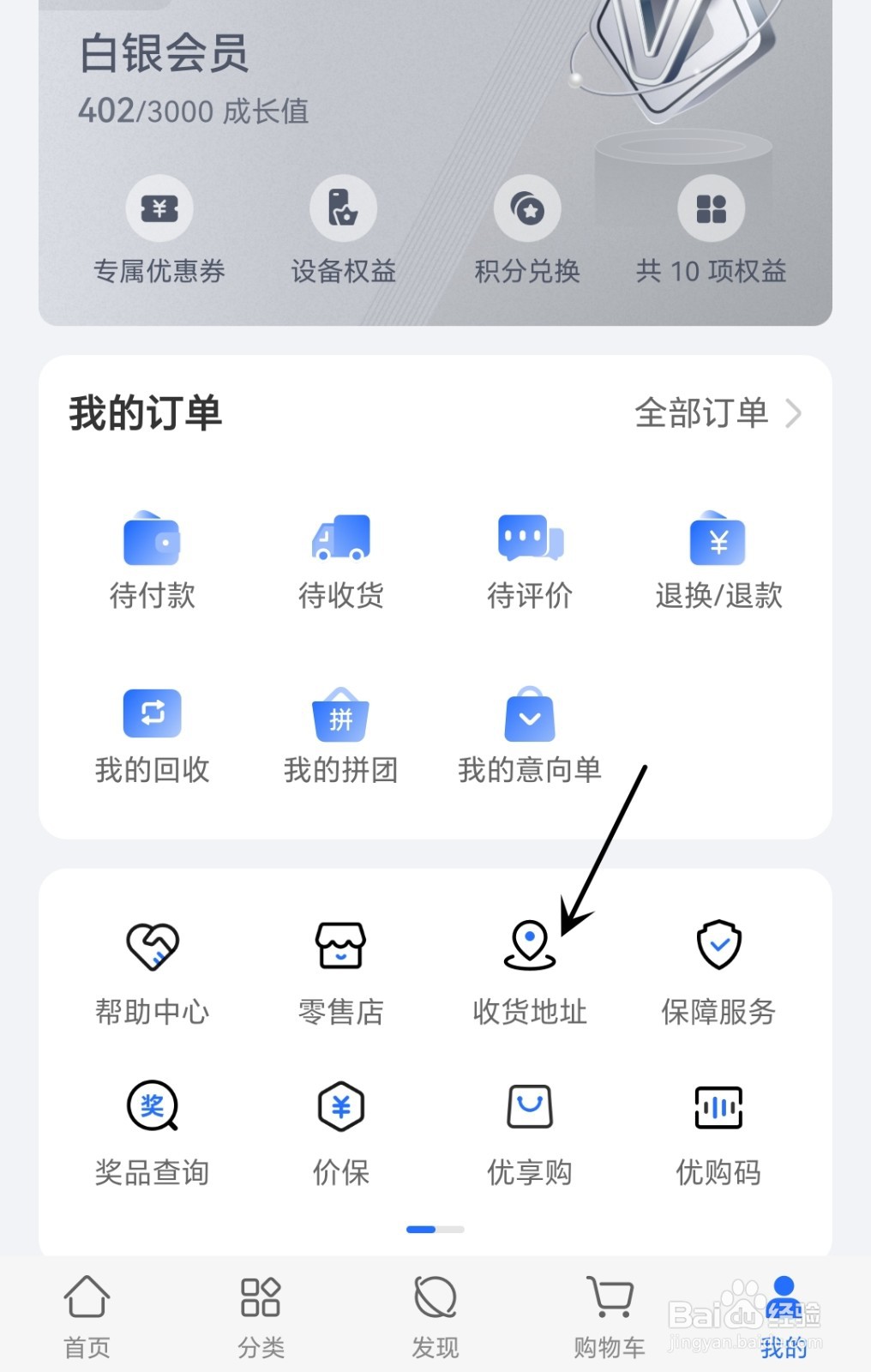
Task: Open 待评价 orders awaiting review
Action: coord(530,557)
